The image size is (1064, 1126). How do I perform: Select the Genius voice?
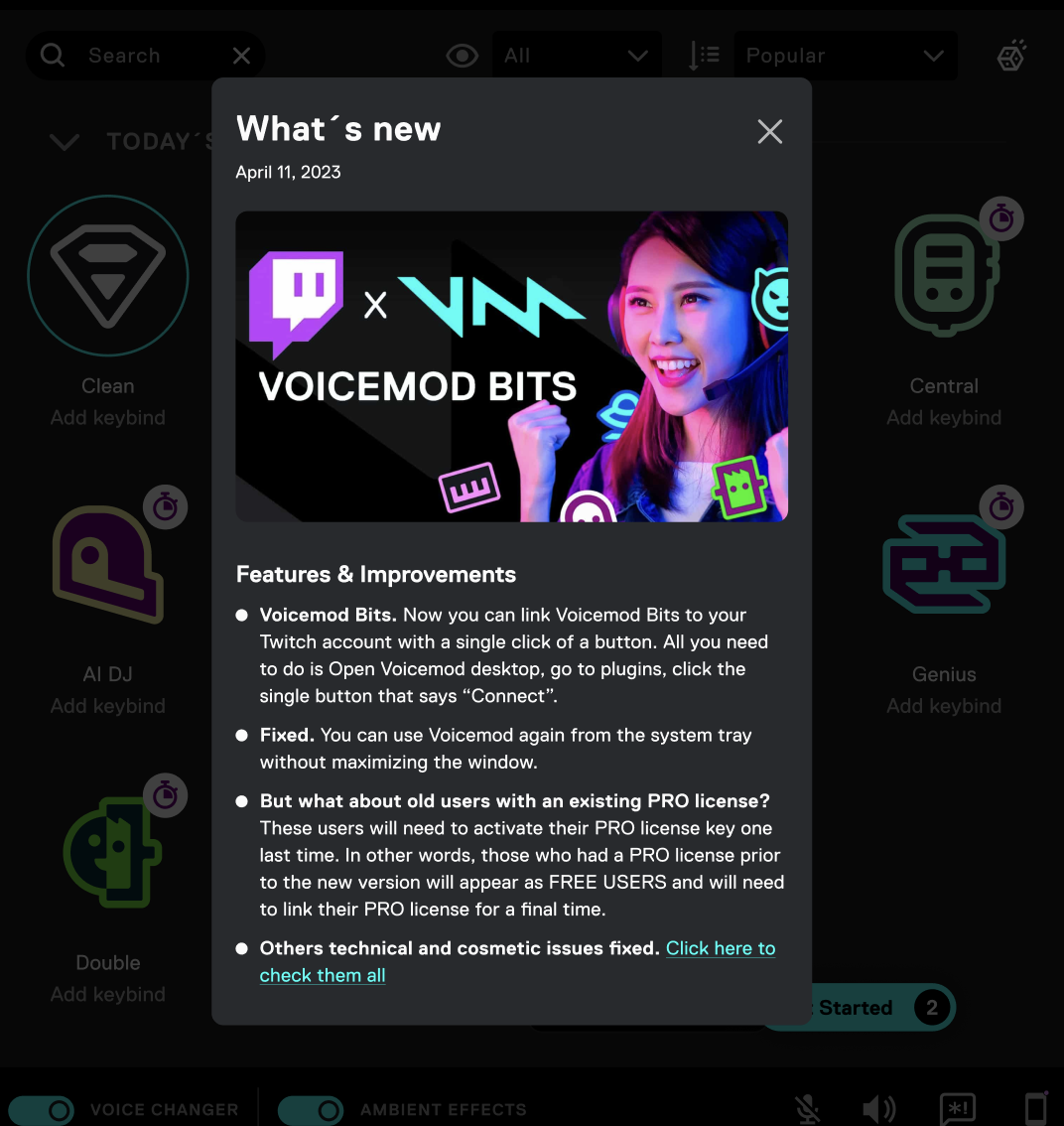pyautogui.click(x=944, y=564)
